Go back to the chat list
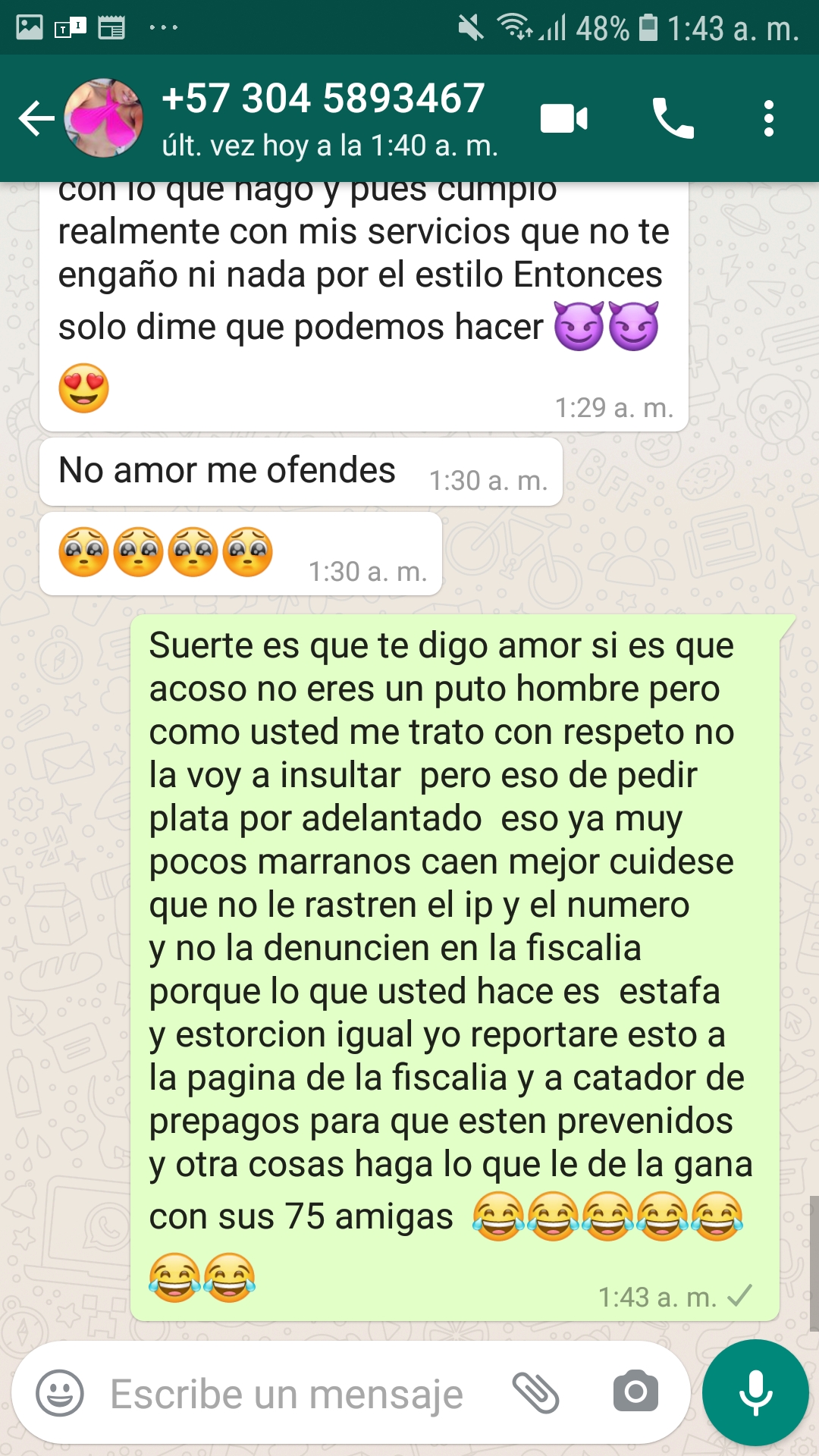 coord(36,119)
